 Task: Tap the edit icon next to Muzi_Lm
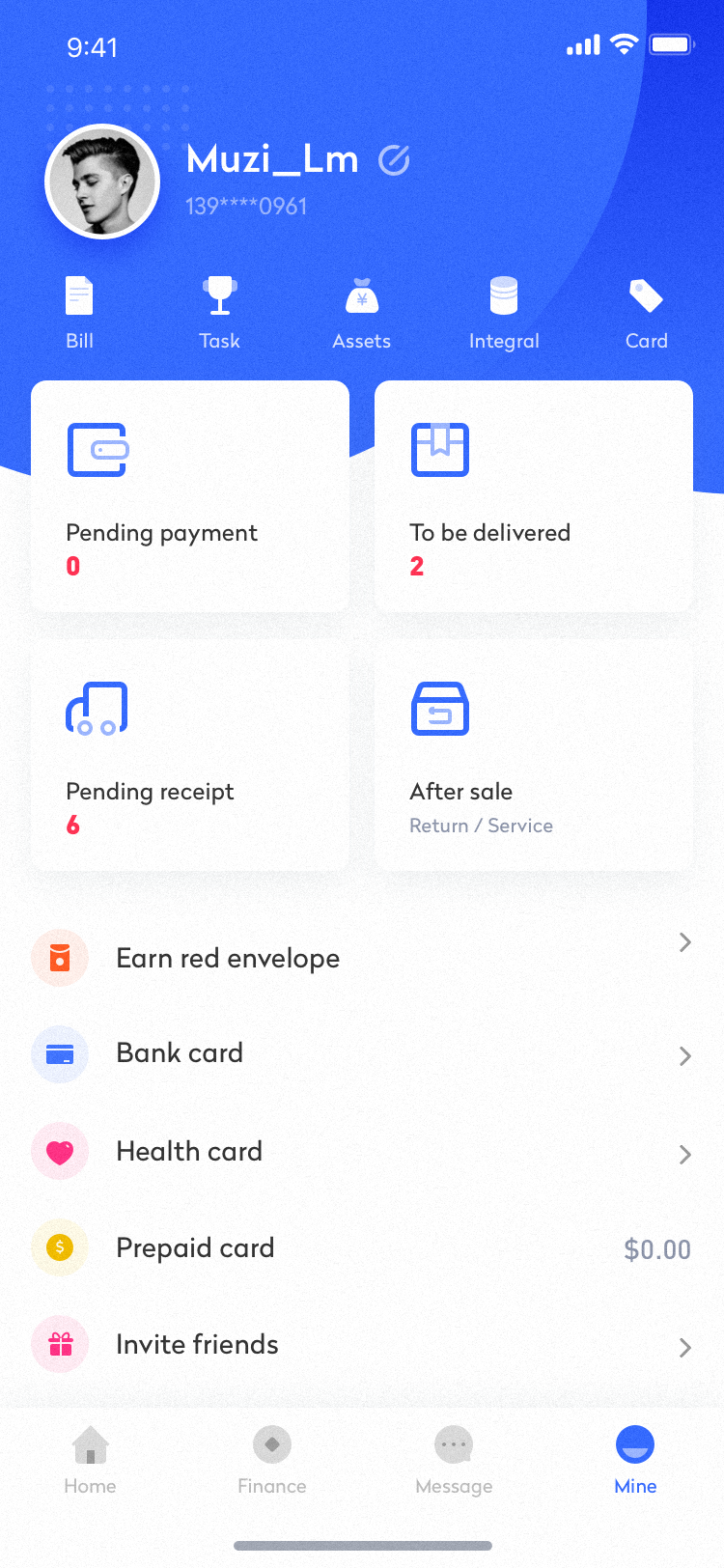[394, 159]
